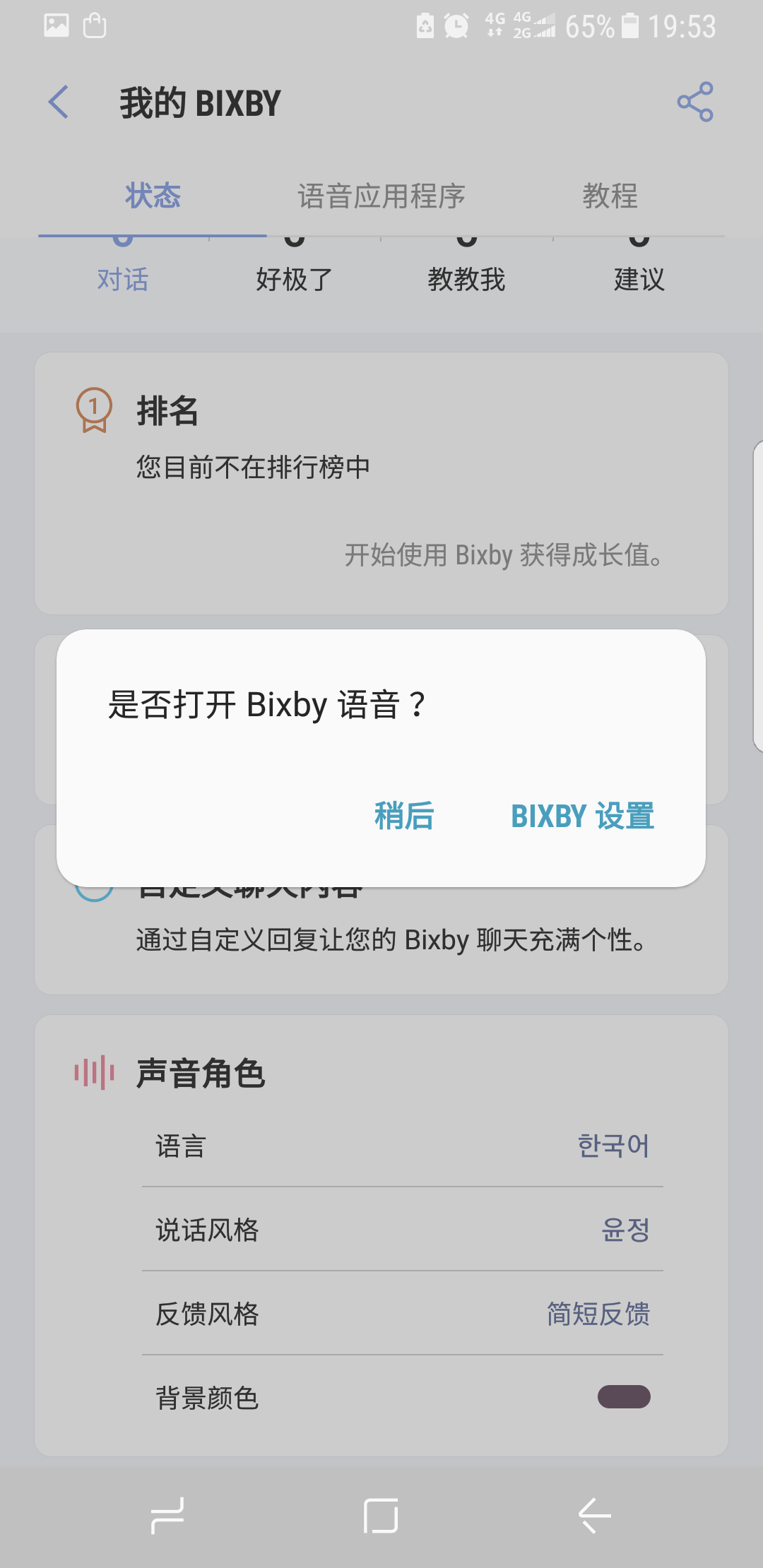
Task: Pick a 背景颜色 swatch
Action: 624,1396
